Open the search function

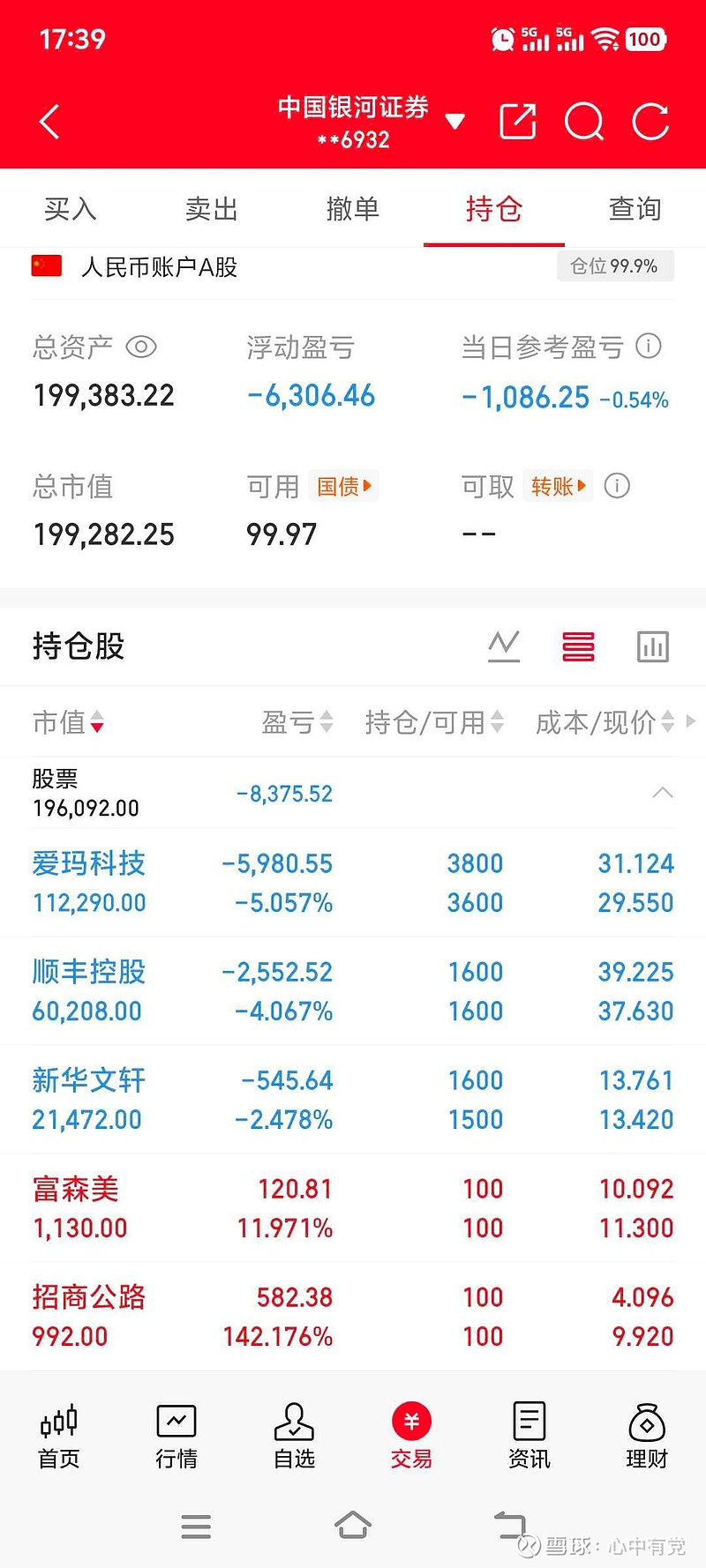coord(583,123)
